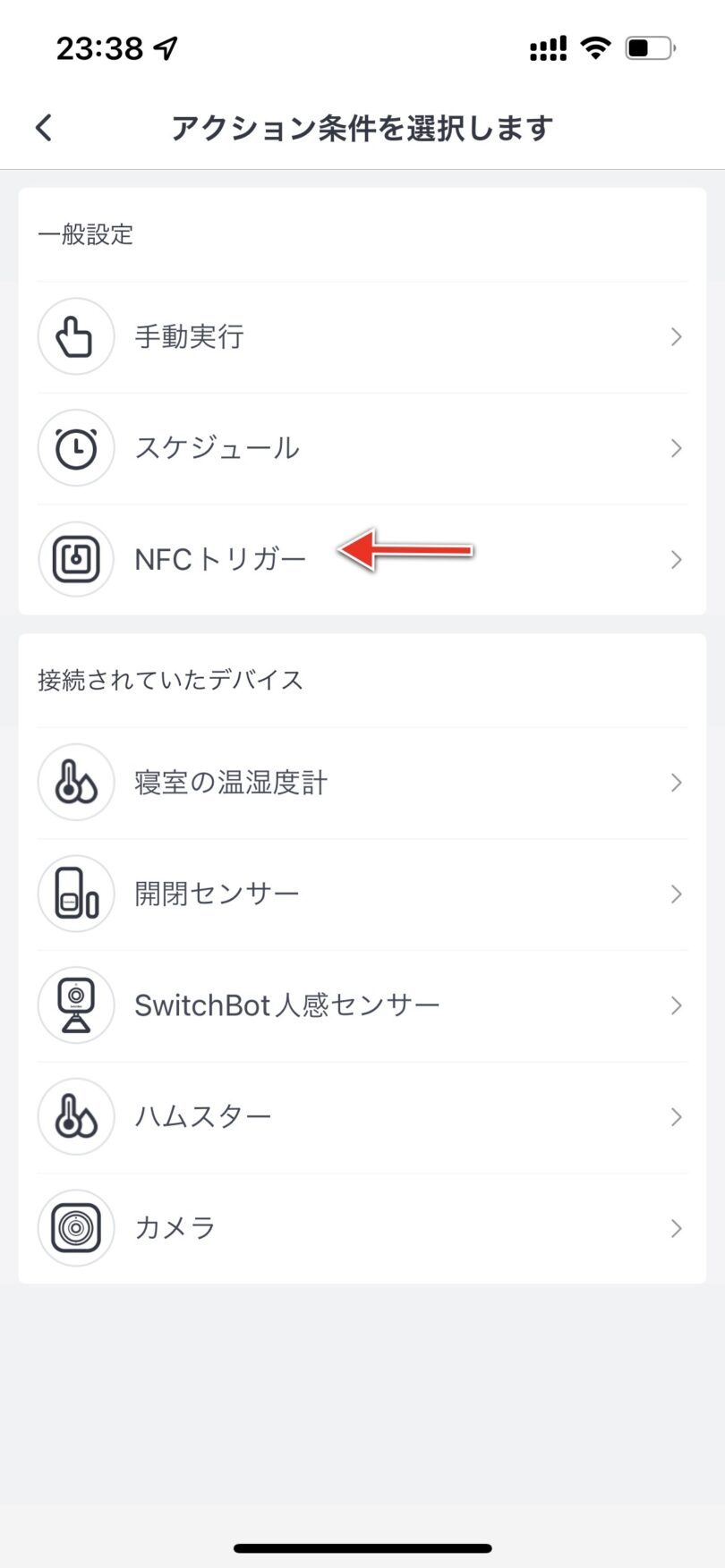Screen dimensions: 725x1568
Task: Select 開閉センサー device
Action: point(362,894)
